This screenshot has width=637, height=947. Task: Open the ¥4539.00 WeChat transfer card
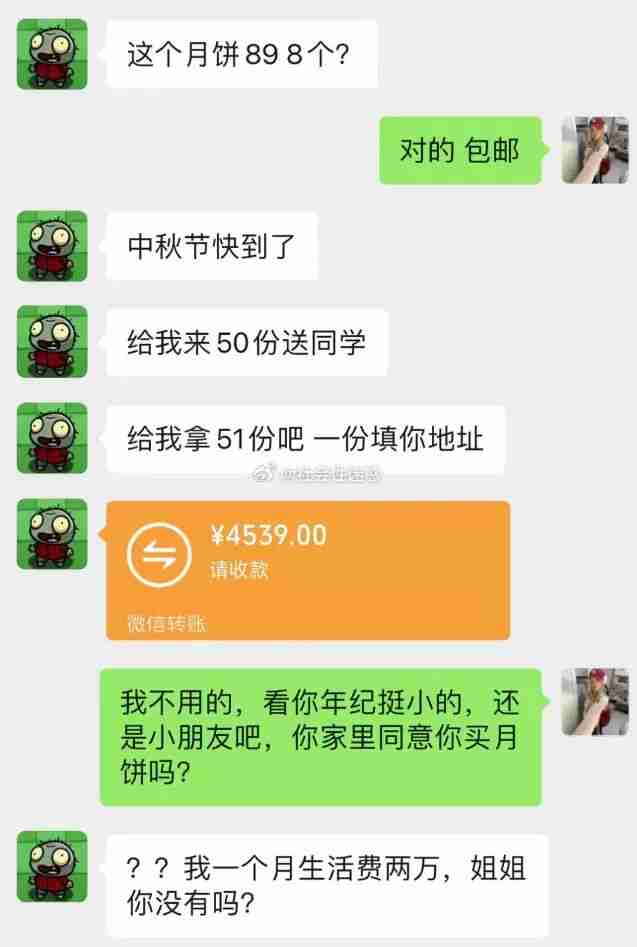(x=308, y=570)
